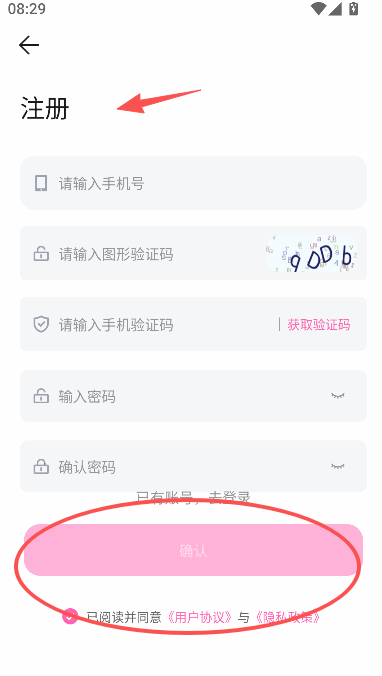Go back using the arrow icon
The height and width of the screenshot is (676, 382).
[x=29, y=45]
